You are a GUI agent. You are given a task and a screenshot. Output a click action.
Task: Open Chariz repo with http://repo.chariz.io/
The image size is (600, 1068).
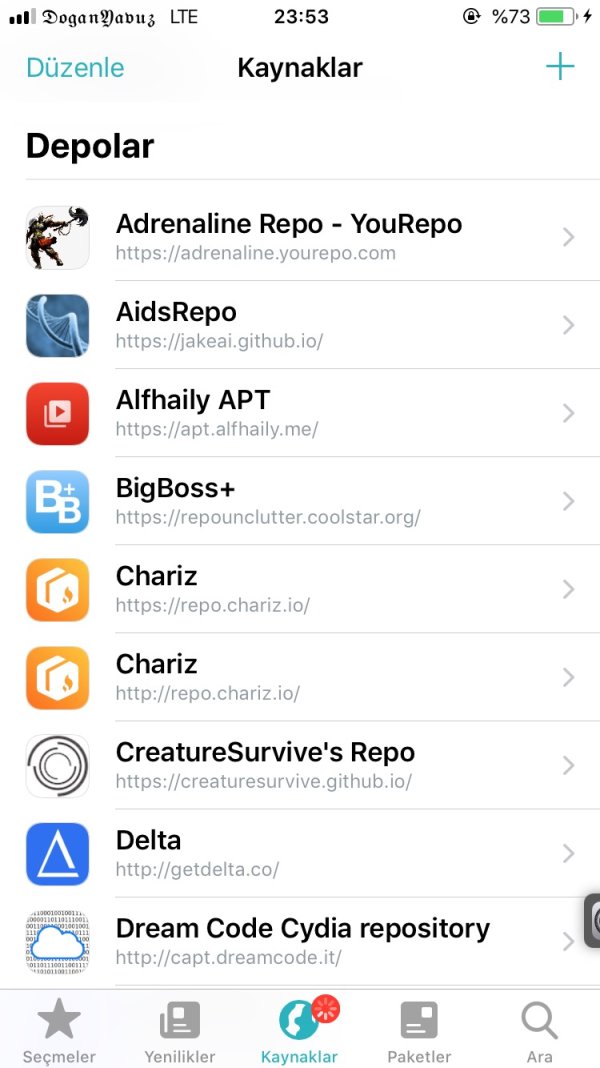click(300, 677)
